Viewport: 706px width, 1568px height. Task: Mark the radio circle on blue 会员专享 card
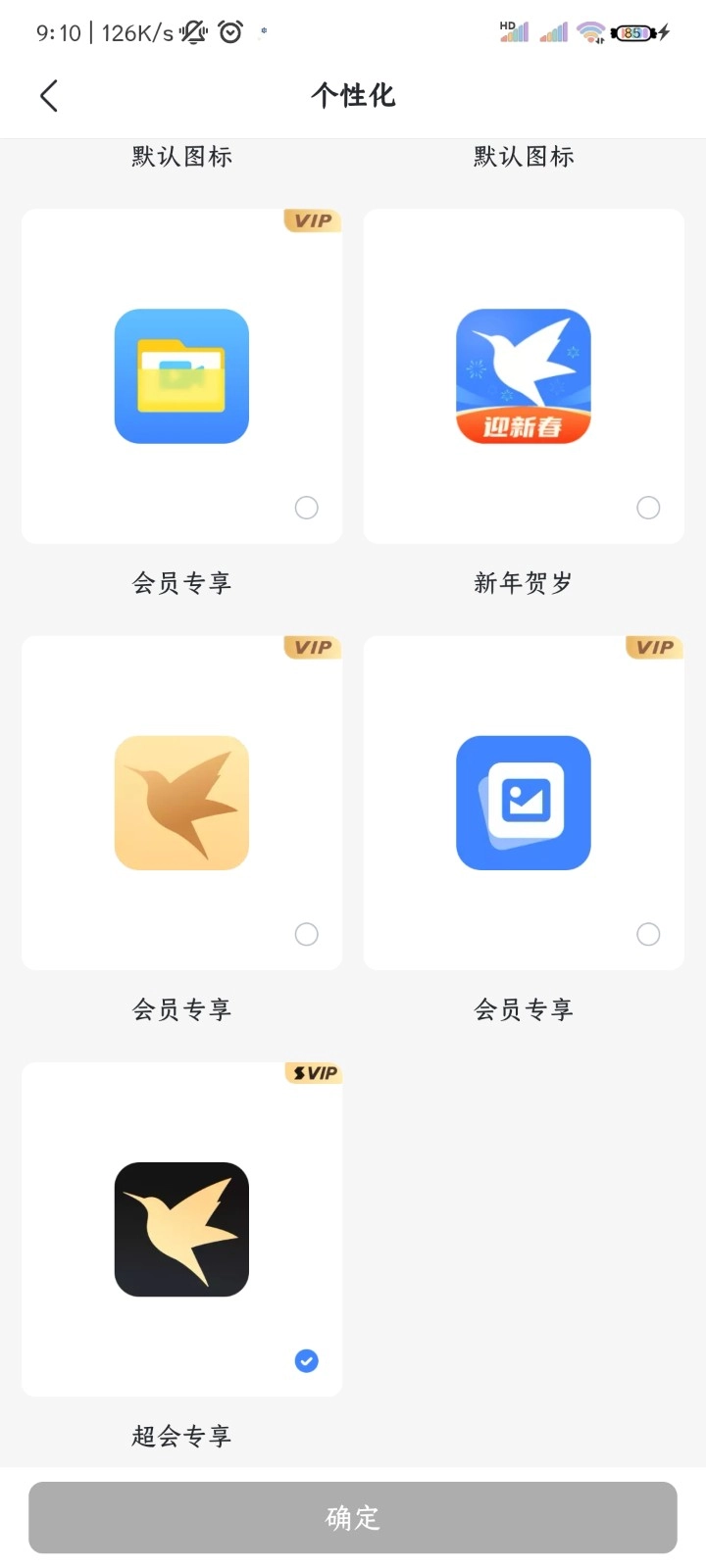648,934
